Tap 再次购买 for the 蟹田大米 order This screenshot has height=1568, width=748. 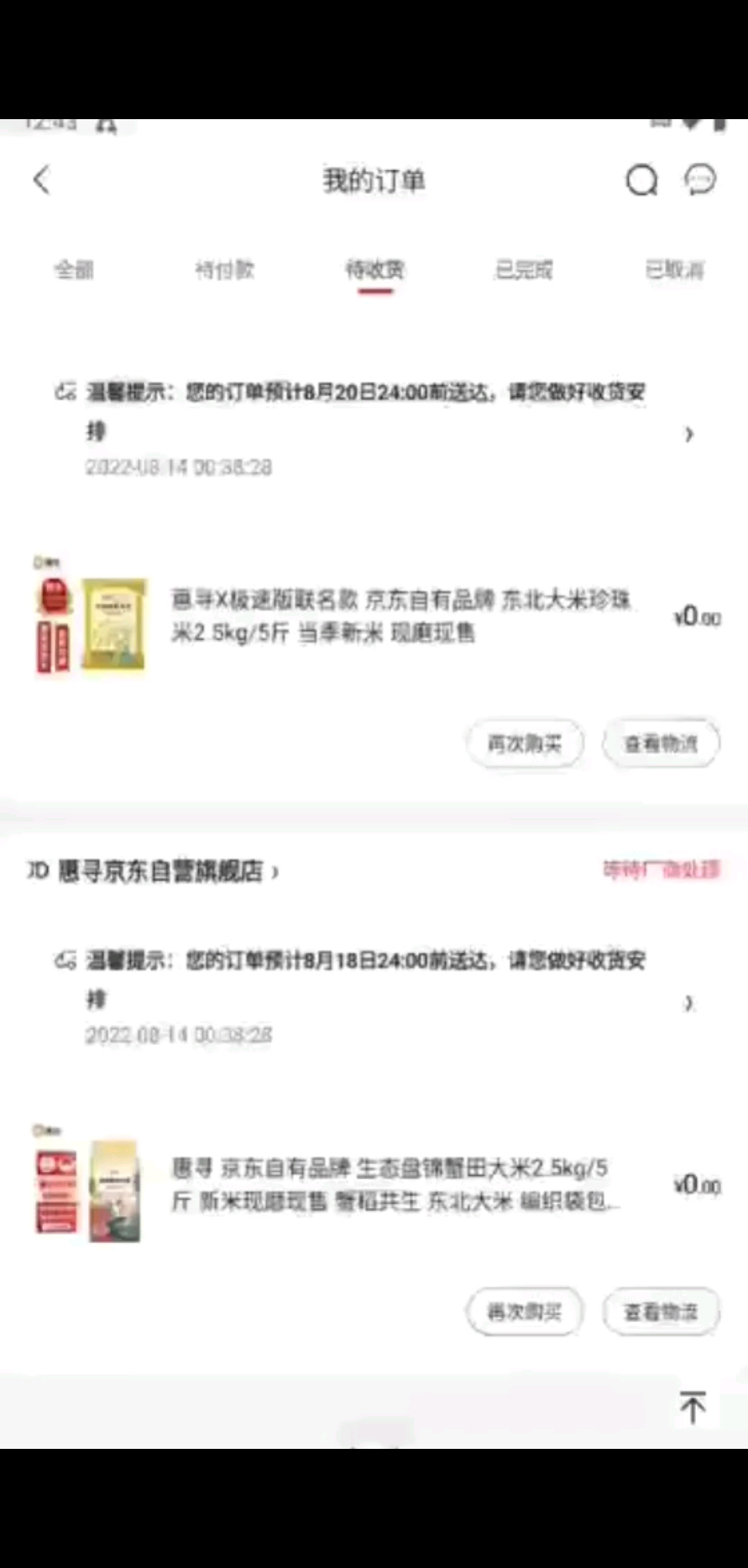coord(524,1312)
